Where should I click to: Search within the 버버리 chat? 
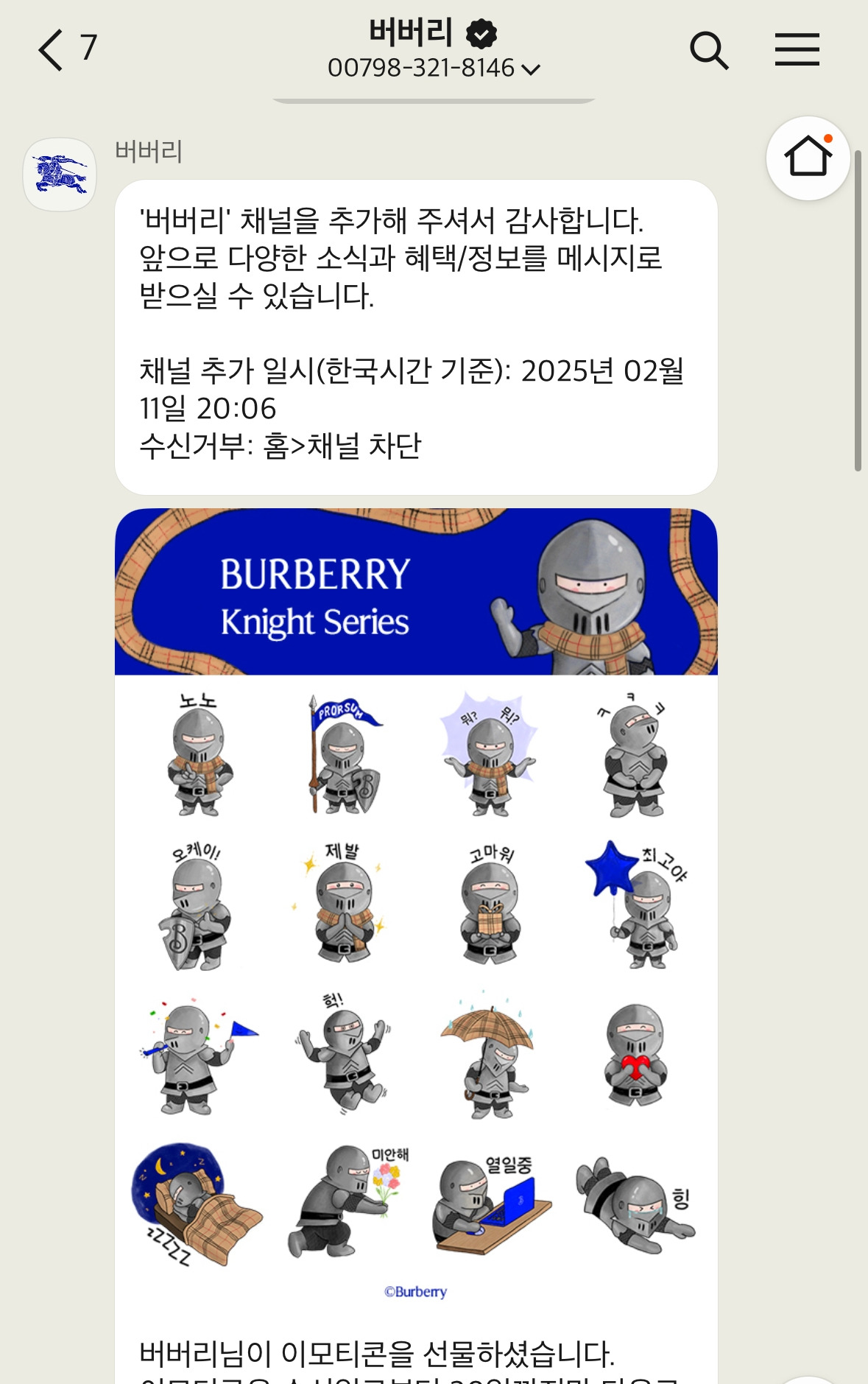point(709,50)
